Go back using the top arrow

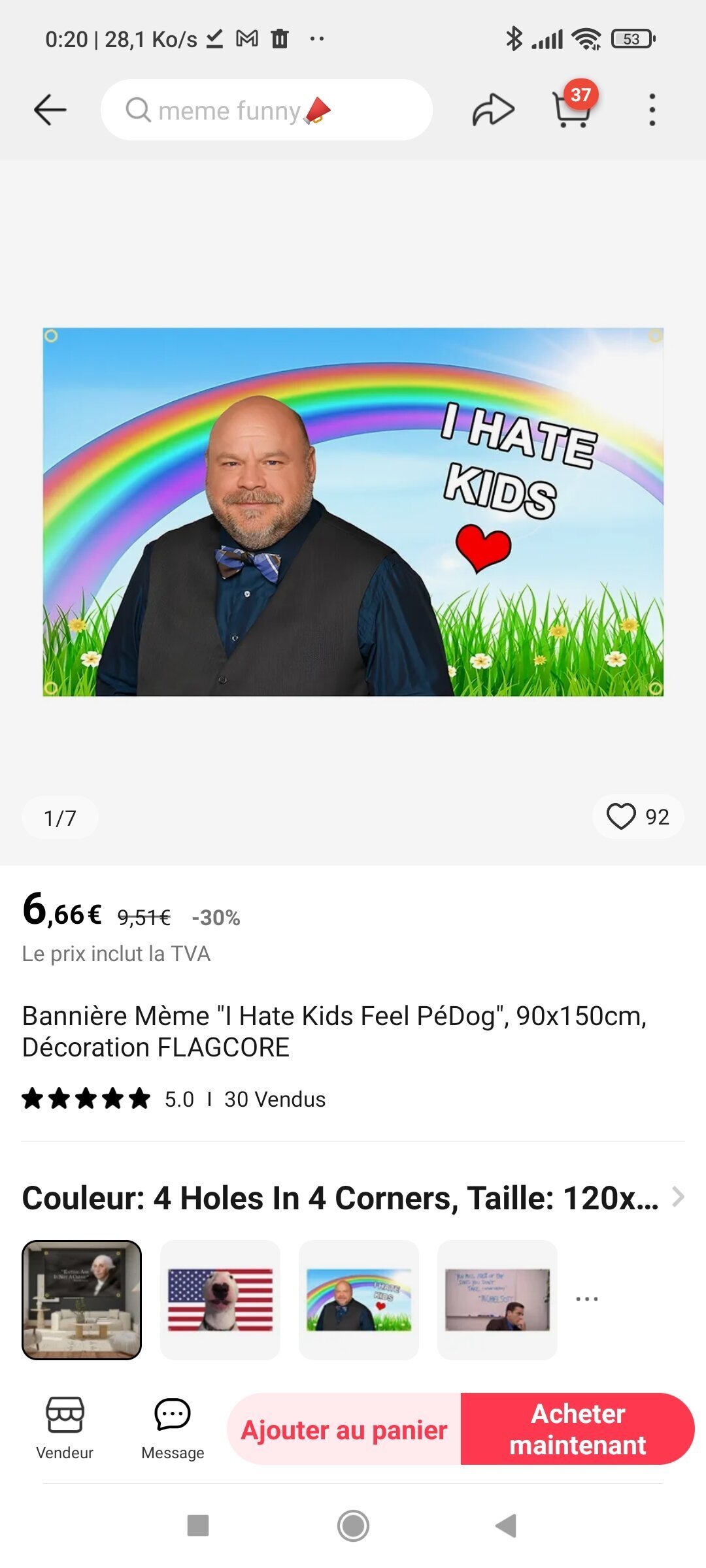coord(50,110)
